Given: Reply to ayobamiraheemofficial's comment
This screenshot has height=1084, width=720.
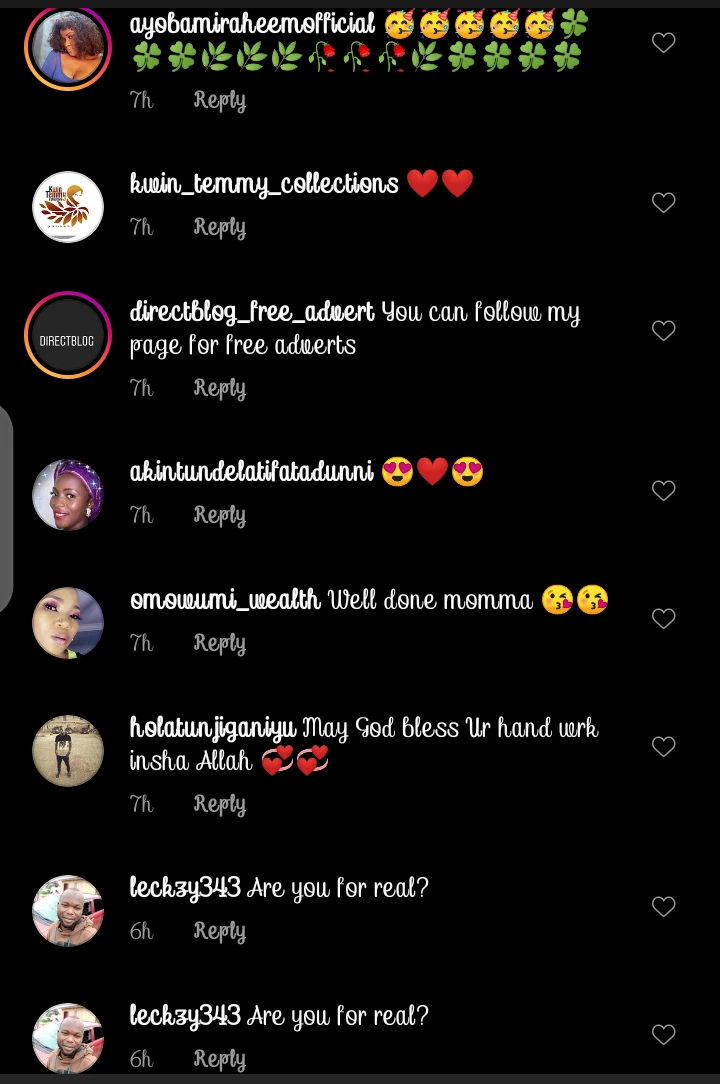Looking at the screenshot, I should click(219, 100).
